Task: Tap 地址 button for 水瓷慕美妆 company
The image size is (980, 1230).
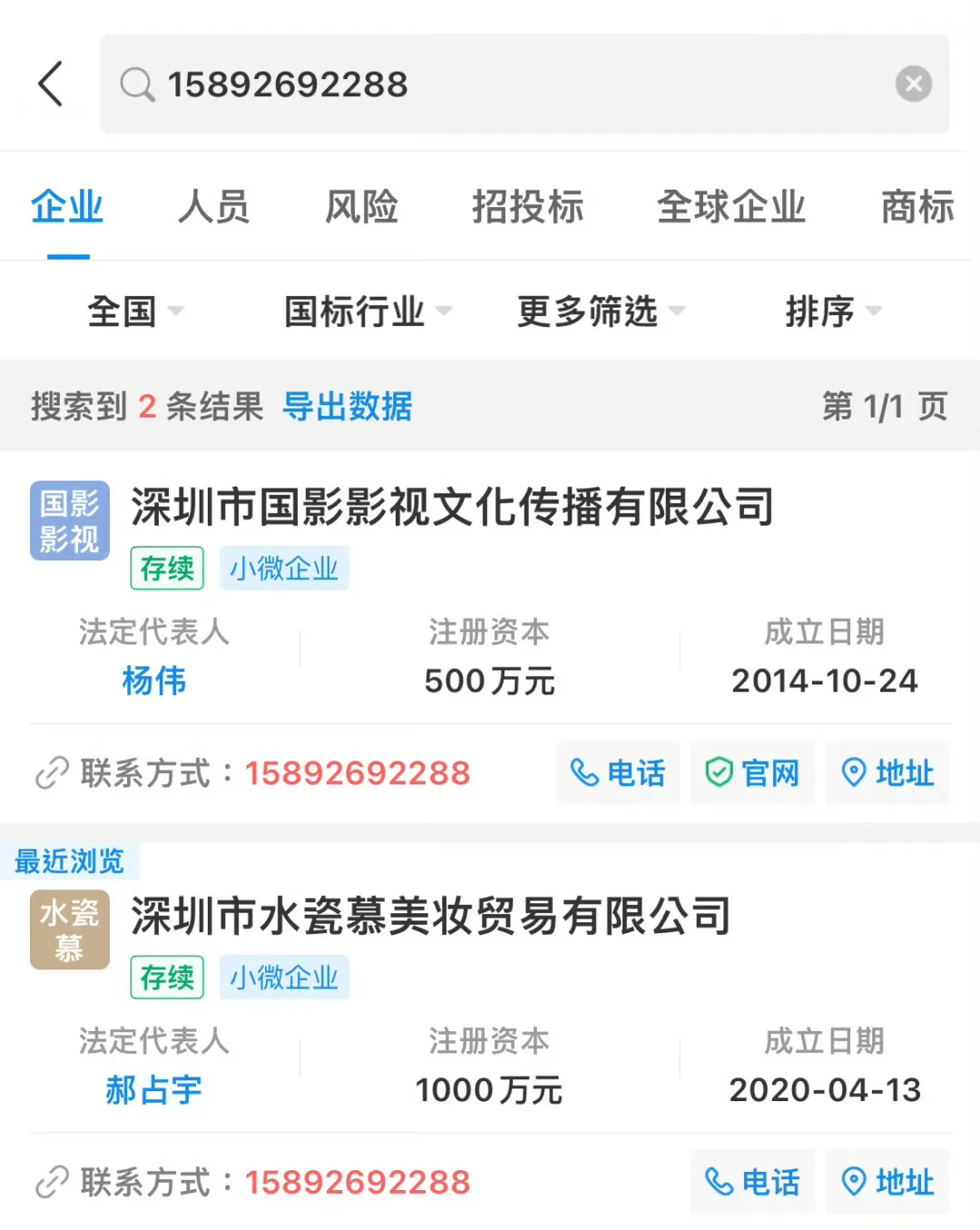Action: tap(887, 1182)
